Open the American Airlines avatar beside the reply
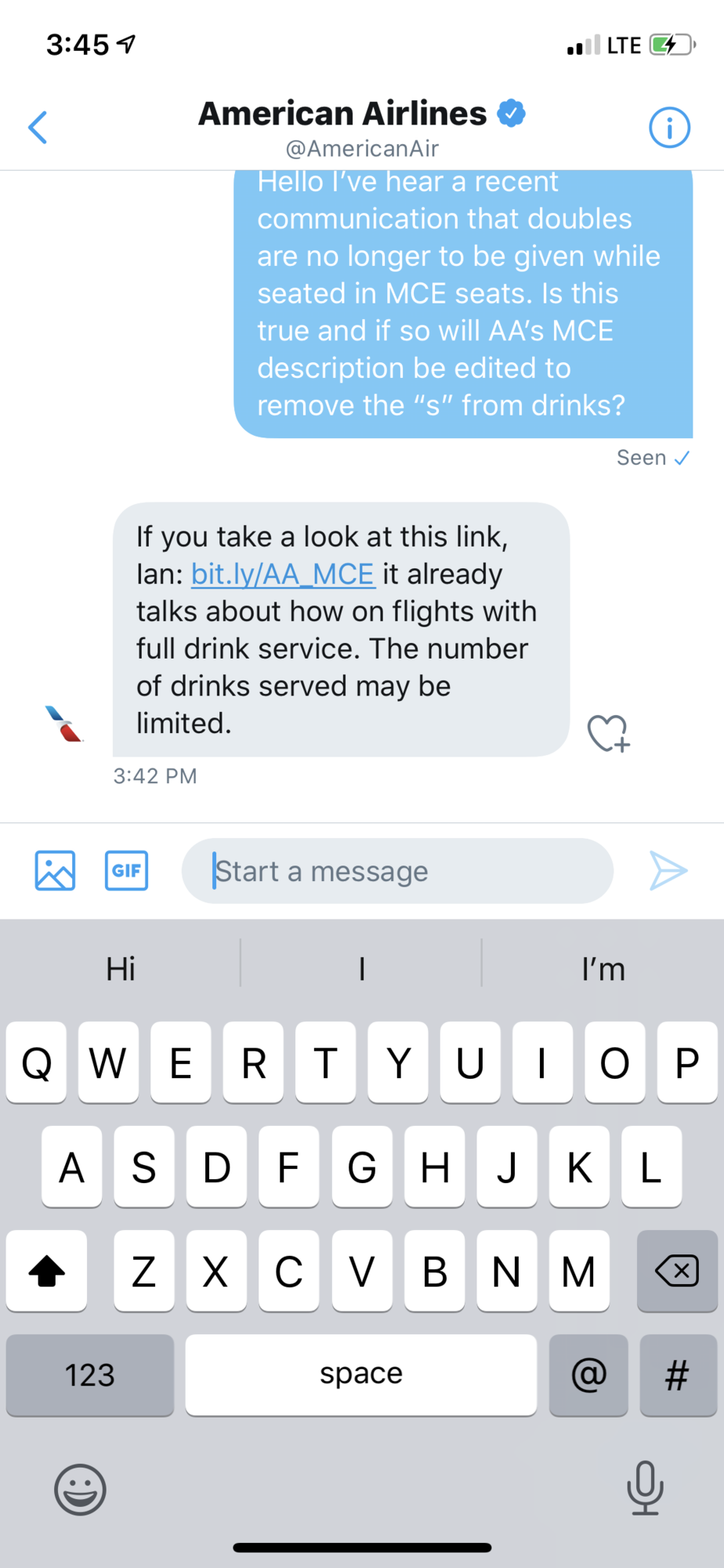The image size is (724, 1568). click(64, 723)
